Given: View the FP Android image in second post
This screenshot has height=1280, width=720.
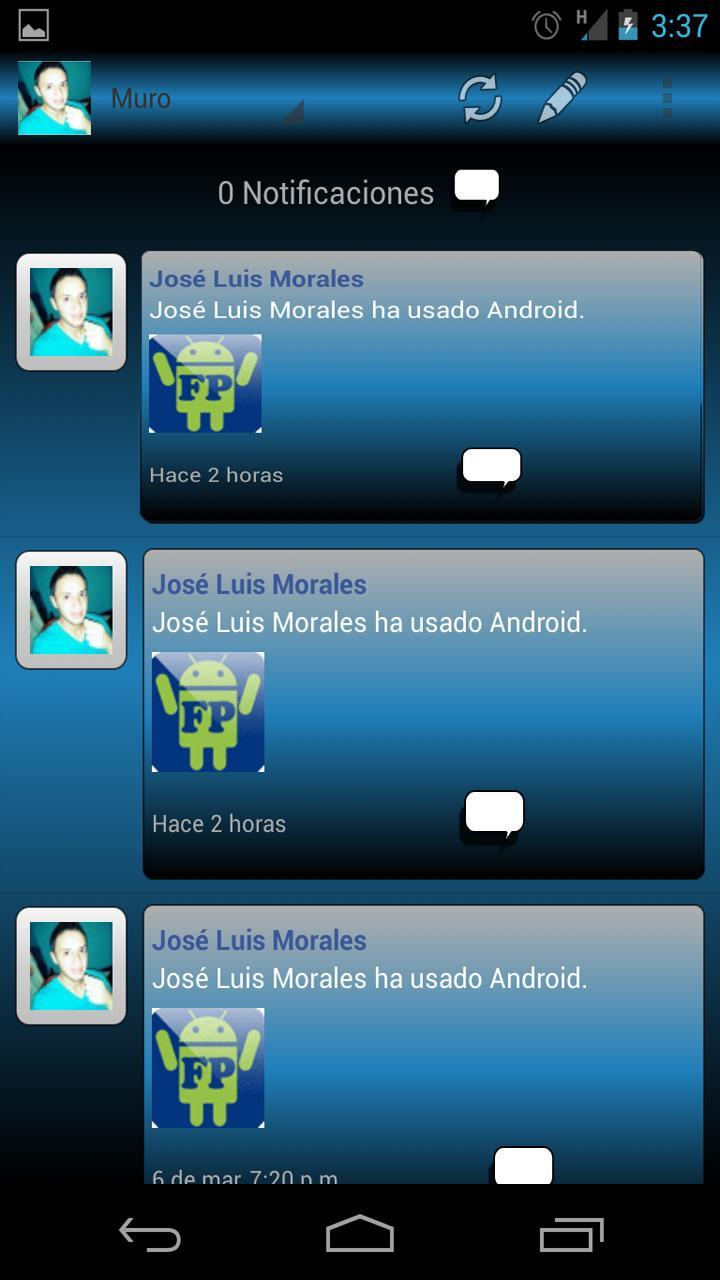Looking at the screenshot, I should point(208,712).
